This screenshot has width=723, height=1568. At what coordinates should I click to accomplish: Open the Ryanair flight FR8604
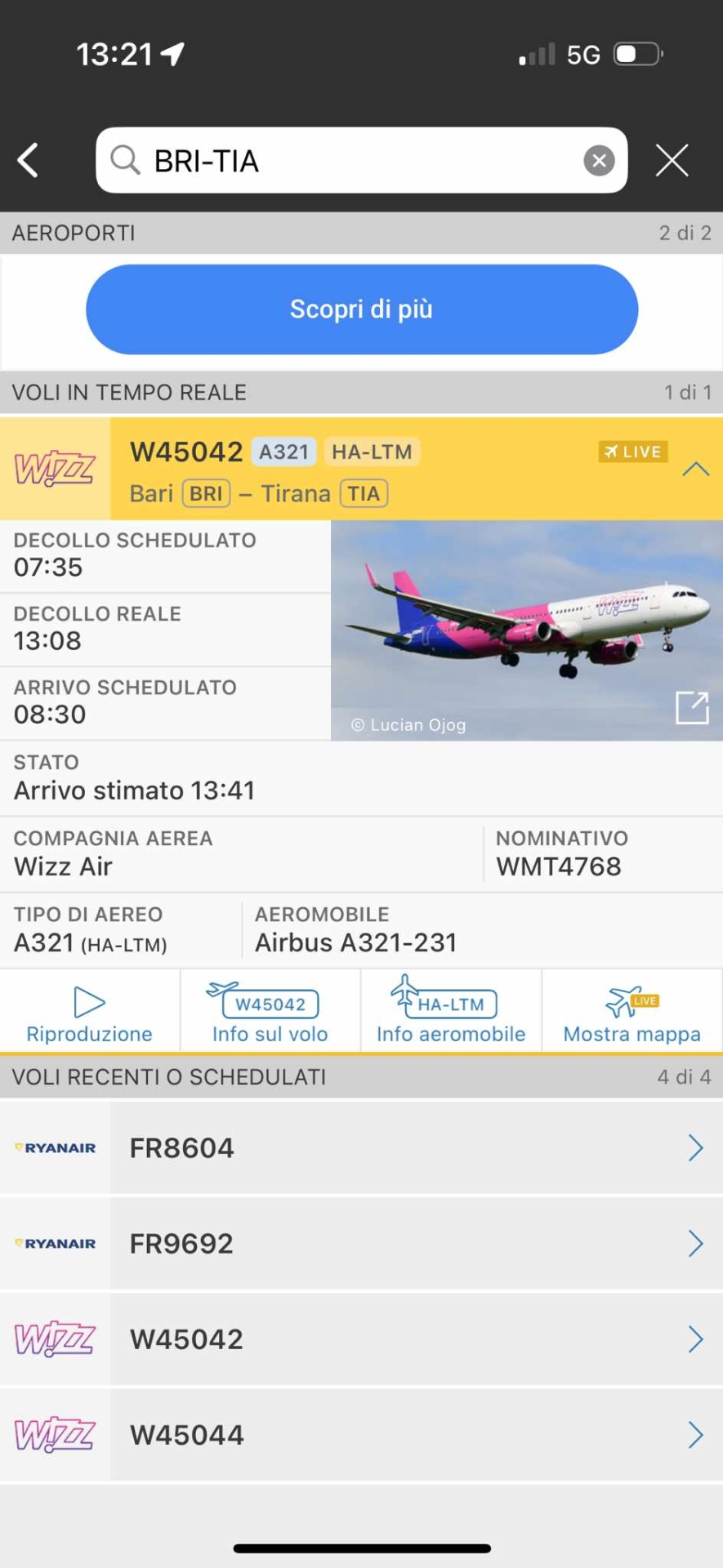coord(361,1147)
